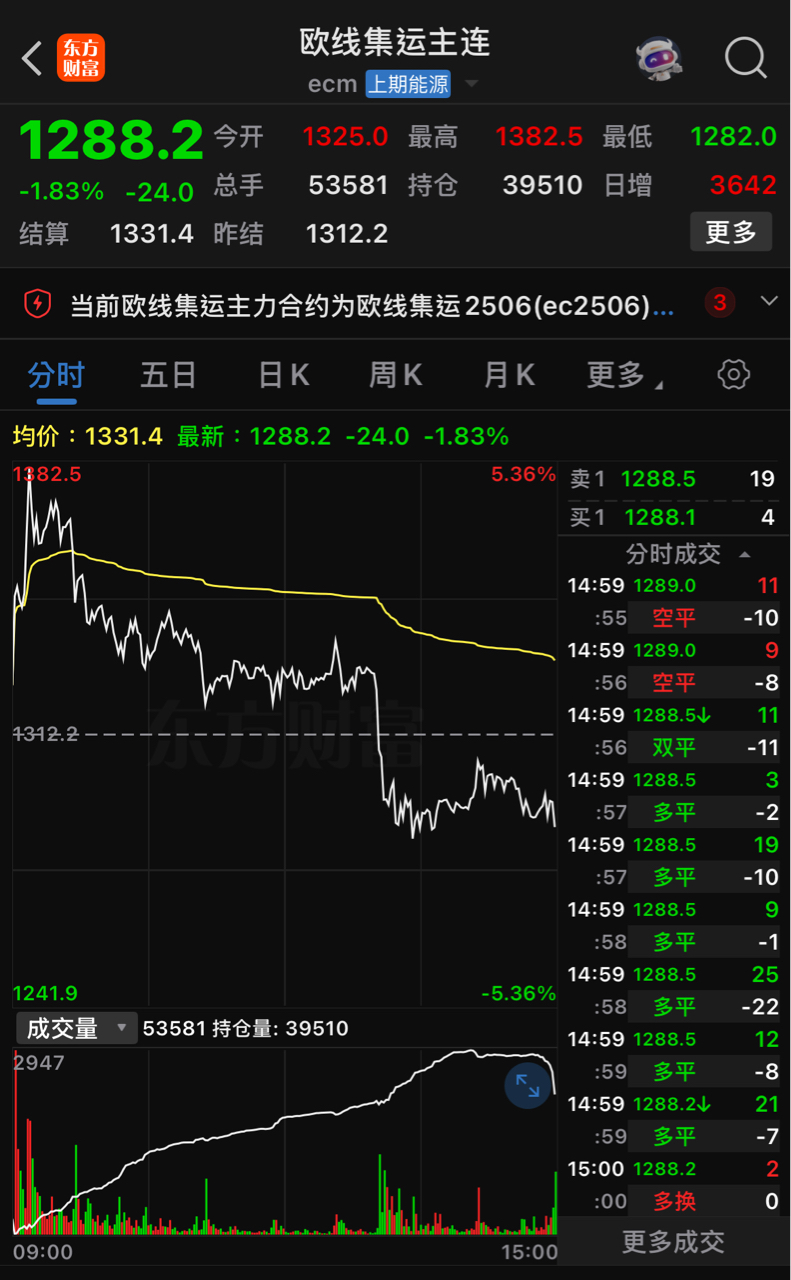Show the 月K chart tab

pos(509,376)
